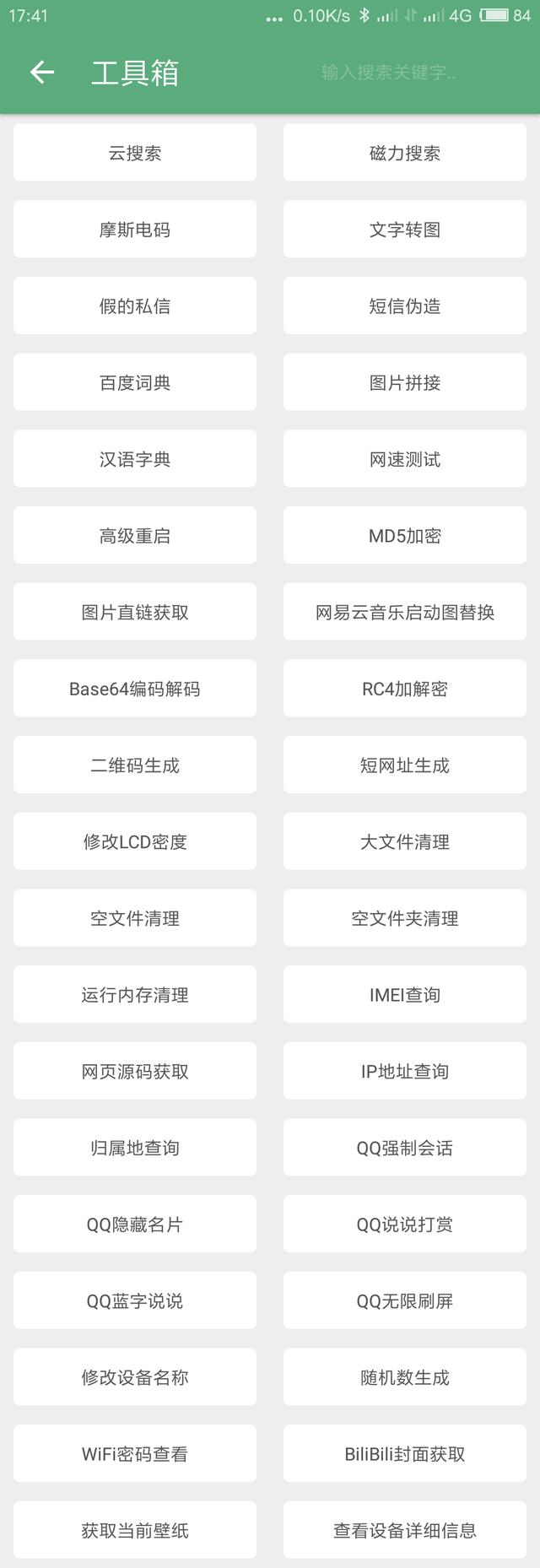Viewport: 540px width, 1568px height.
Task: Select the 文字转图 tool
Action: tap(405, 230)
